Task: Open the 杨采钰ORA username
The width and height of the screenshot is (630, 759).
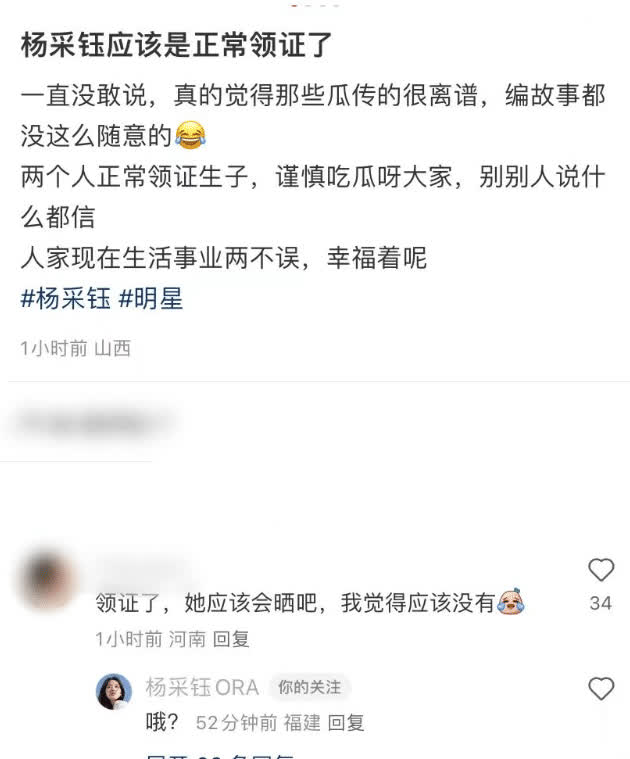Action: 202,687
